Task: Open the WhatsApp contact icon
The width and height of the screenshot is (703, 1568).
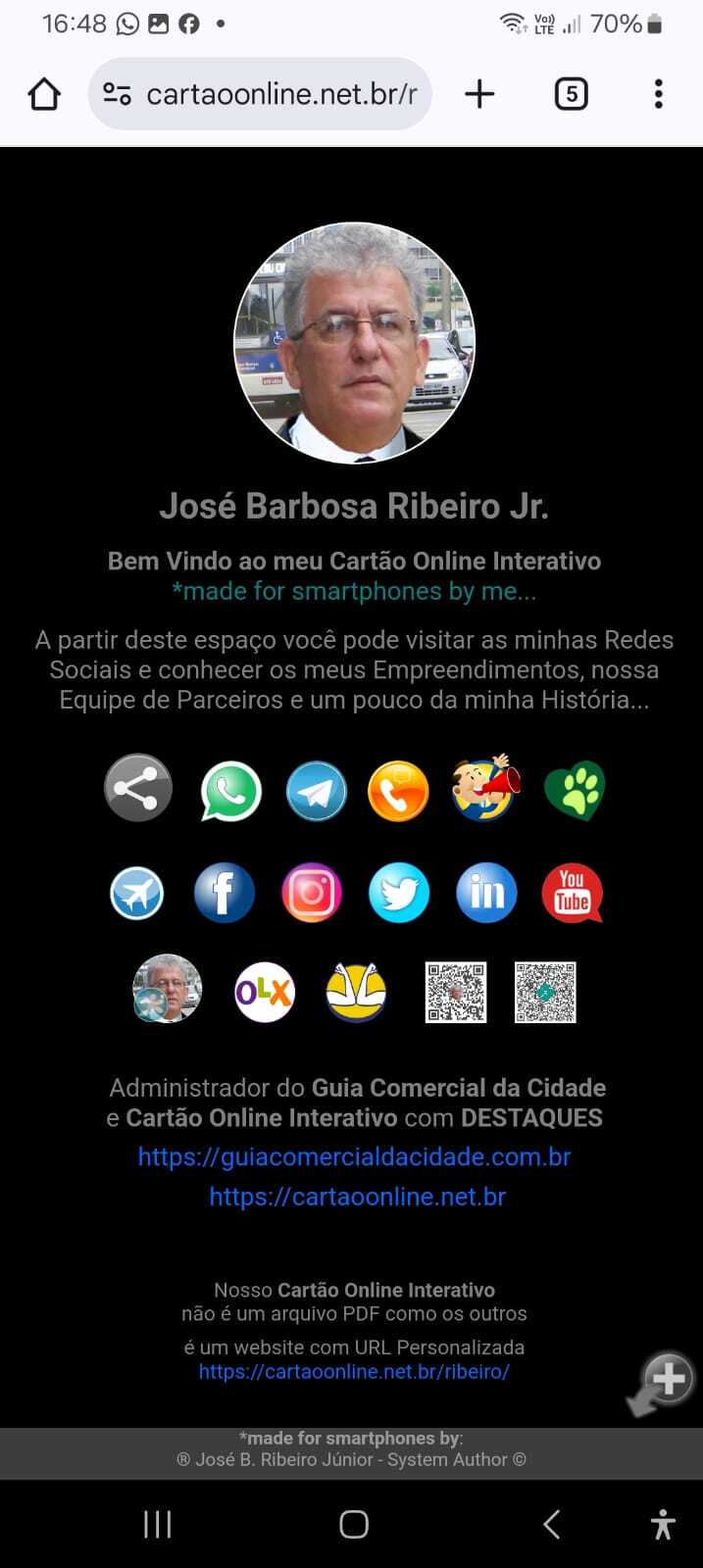Action: pos(230,791)
